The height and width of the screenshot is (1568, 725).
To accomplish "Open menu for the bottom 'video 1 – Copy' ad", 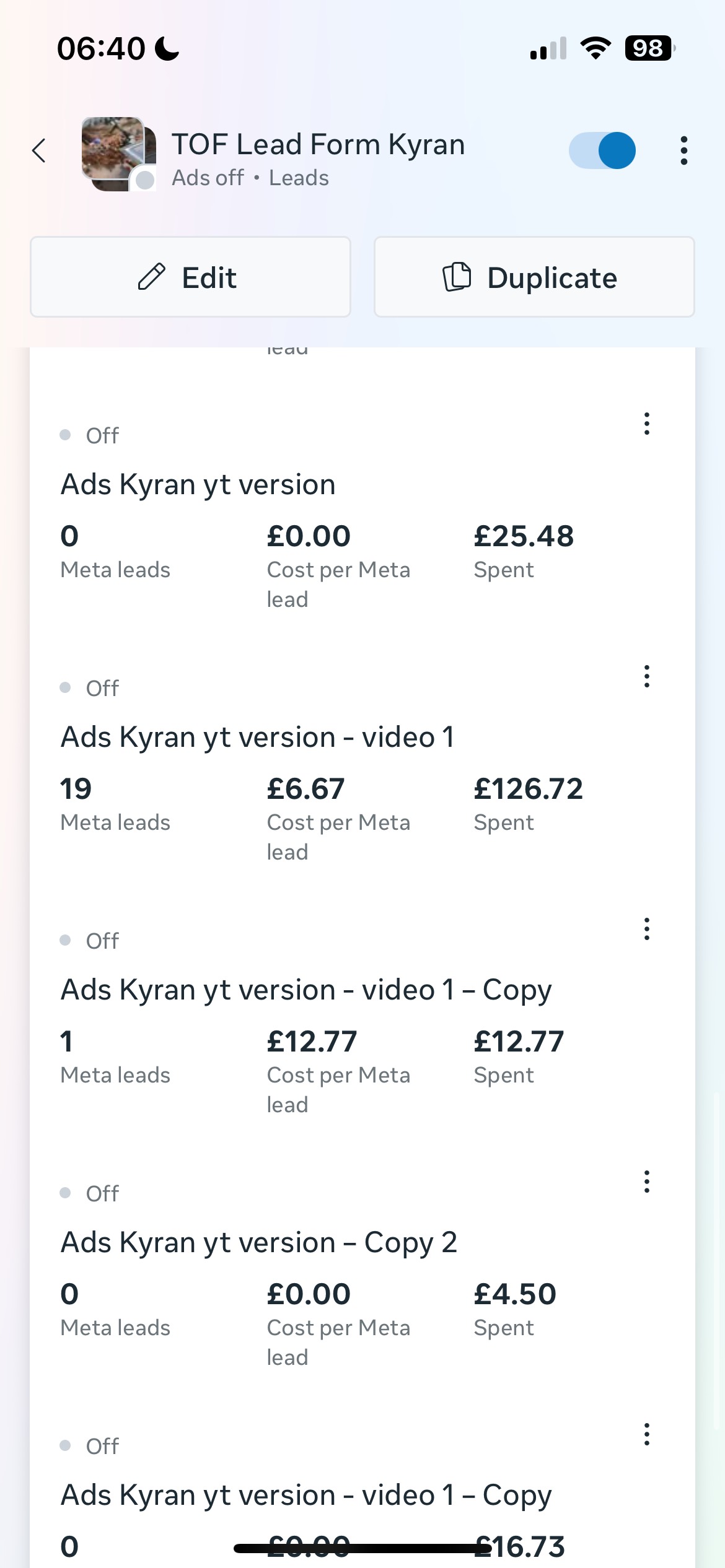I will [646, 1434].
